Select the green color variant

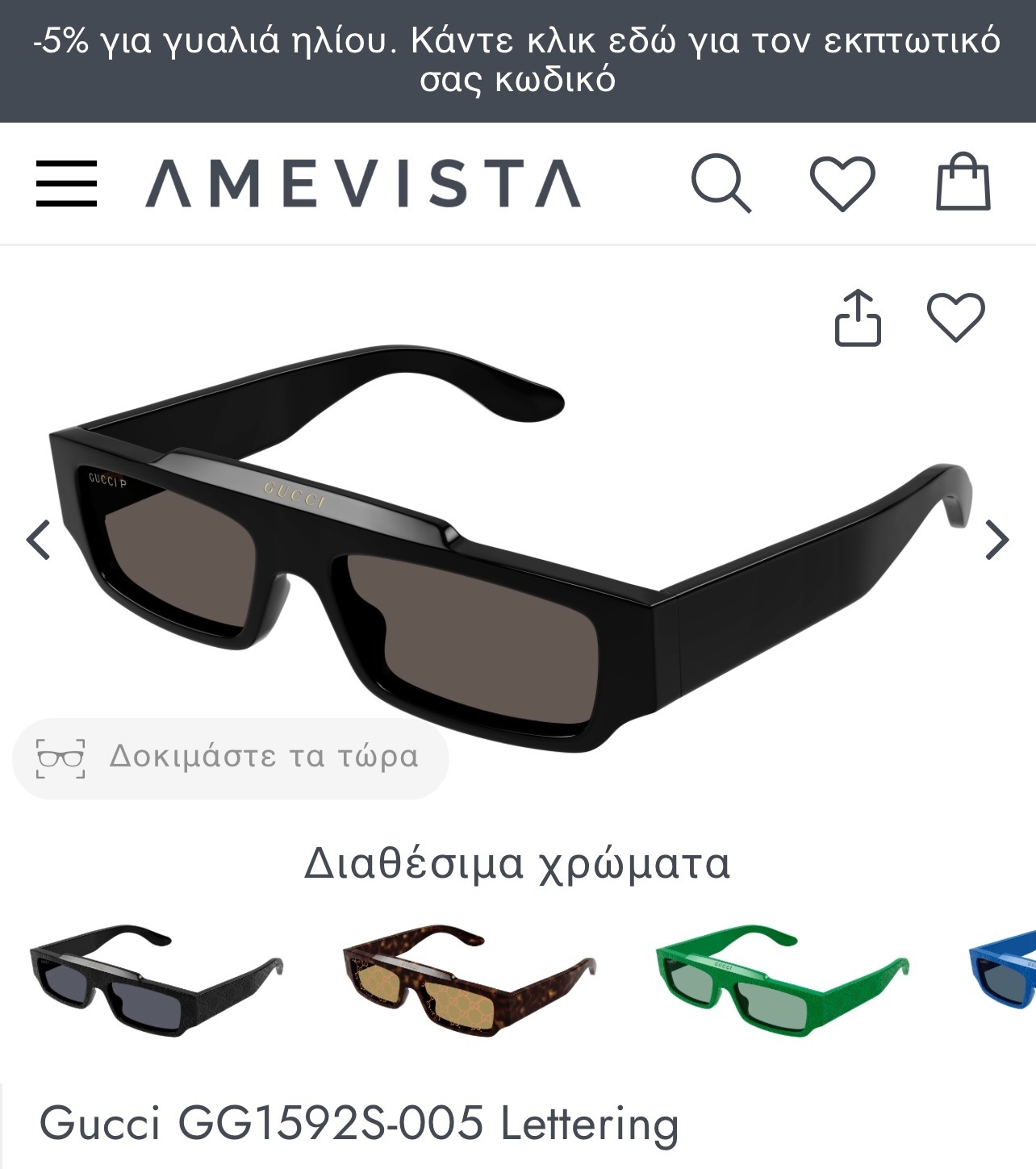783,979
